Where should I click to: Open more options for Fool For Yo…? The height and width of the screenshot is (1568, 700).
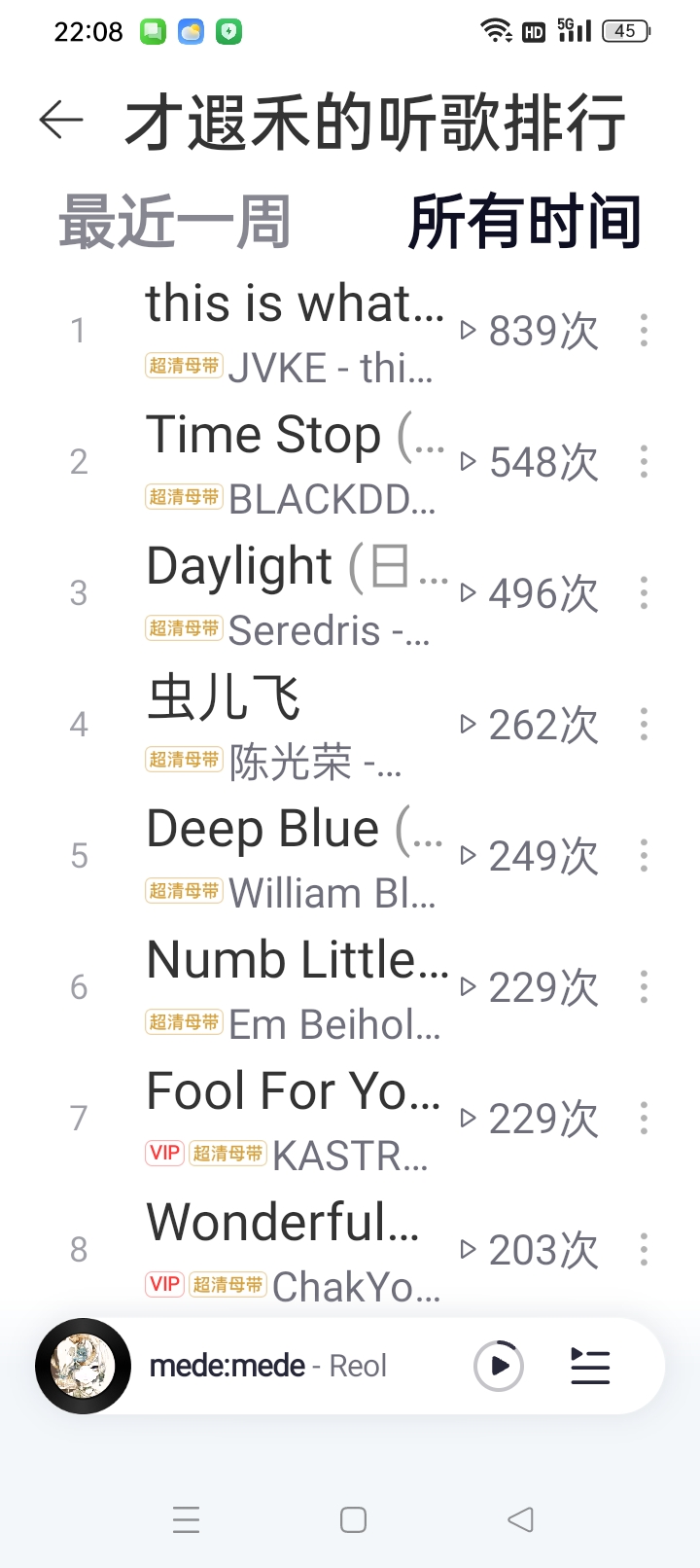click(x=644, y=1119)
